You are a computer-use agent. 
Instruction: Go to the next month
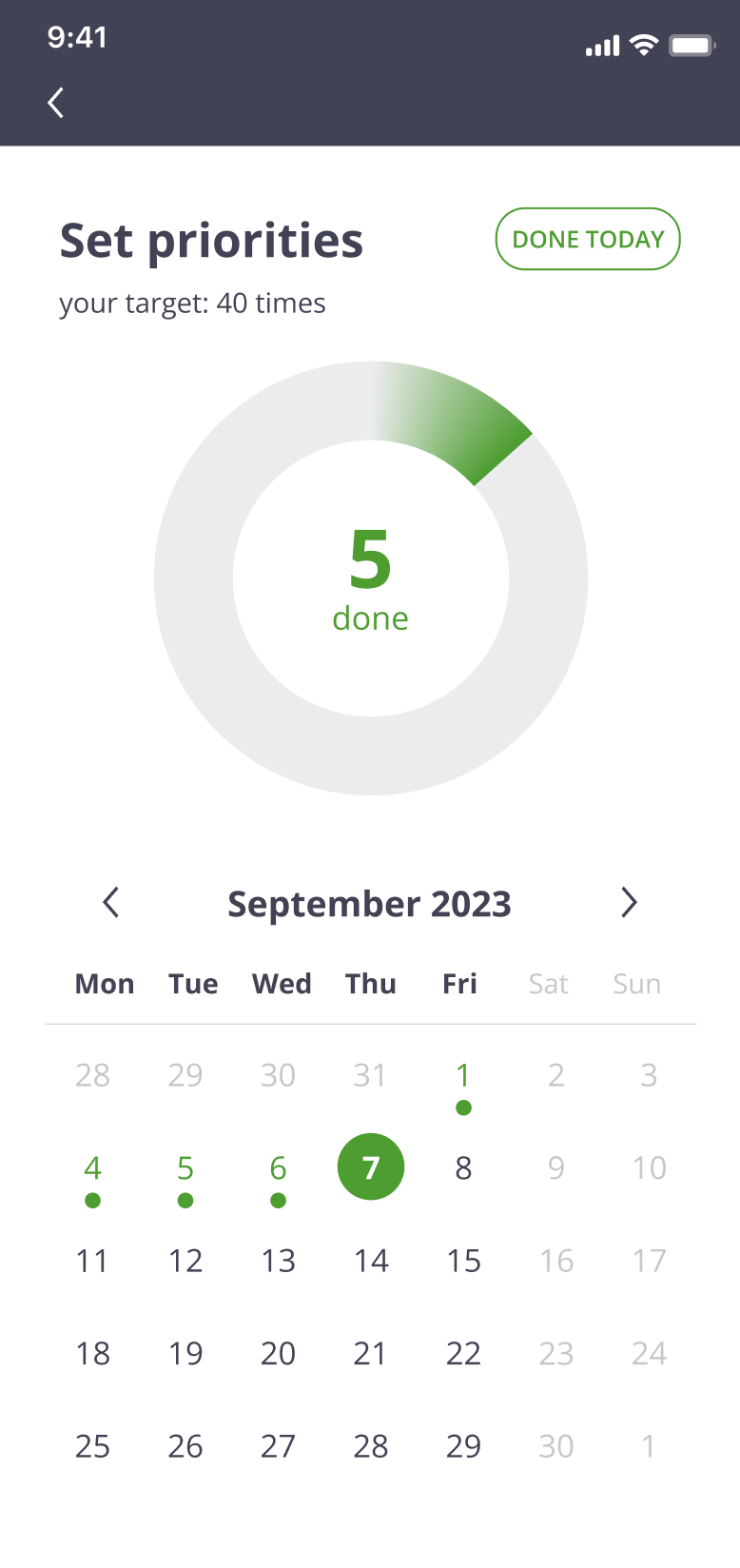pos(628,902)
